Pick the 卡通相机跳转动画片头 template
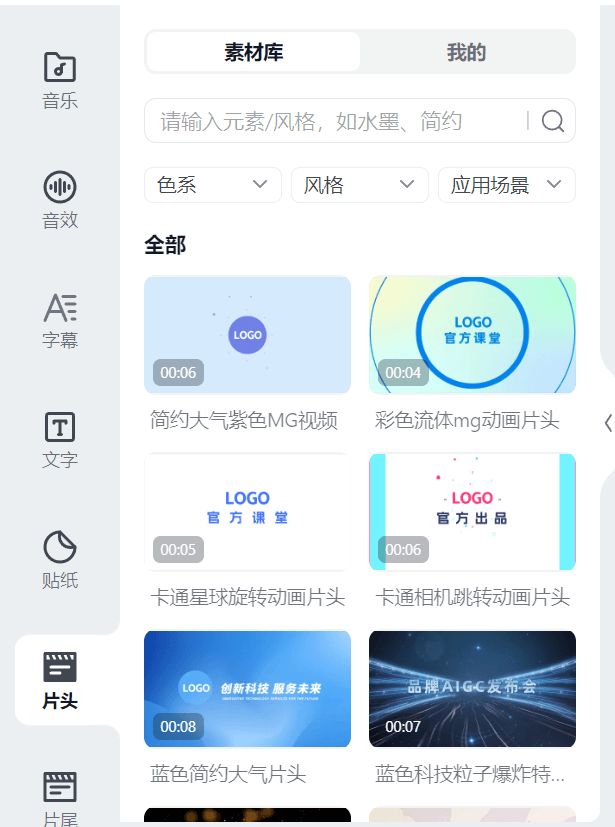This screenshot has height=827, width=615. (x=472, y=512)
